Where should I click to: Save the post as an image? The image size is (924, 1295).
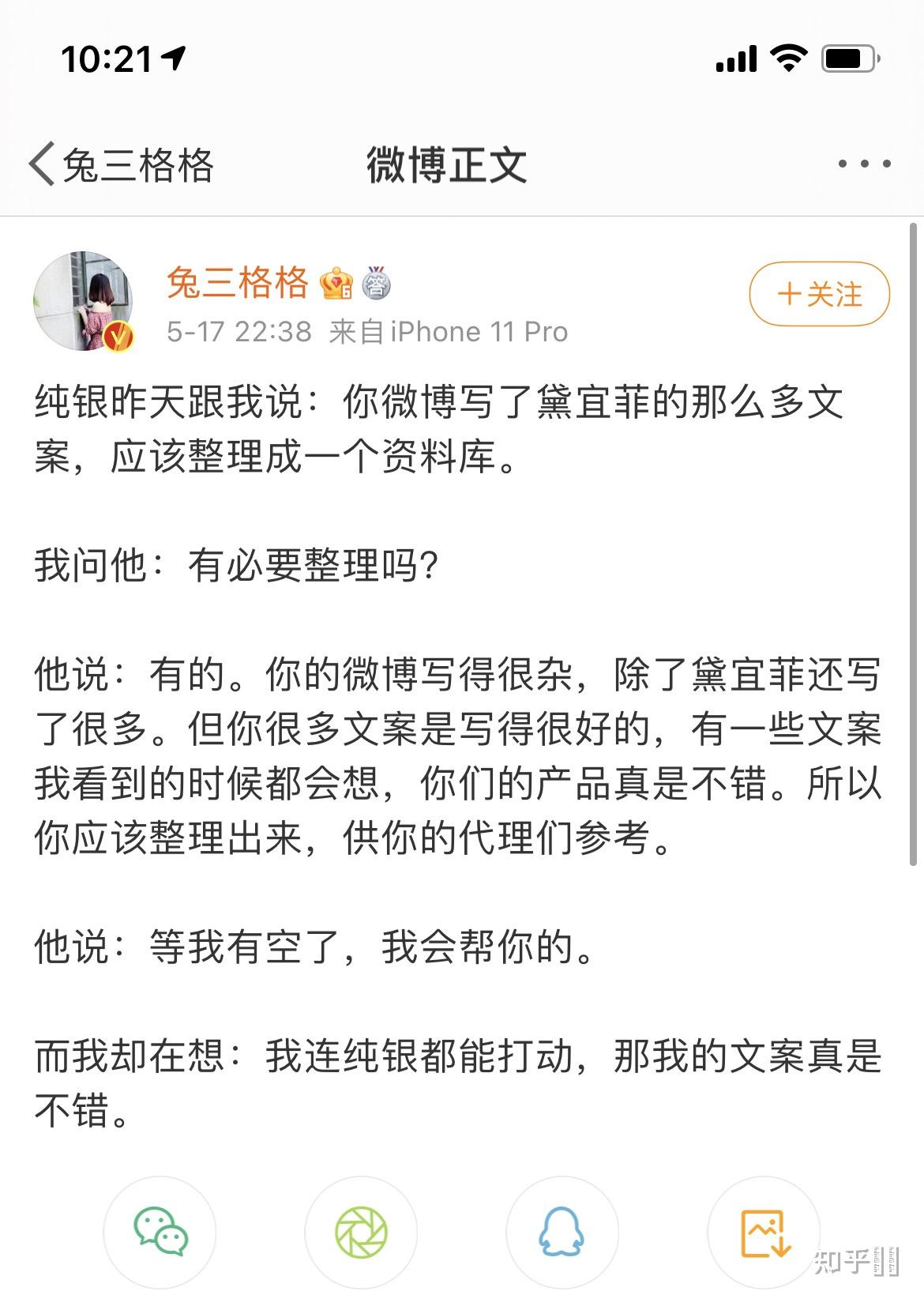click(x=764, y=1232)
